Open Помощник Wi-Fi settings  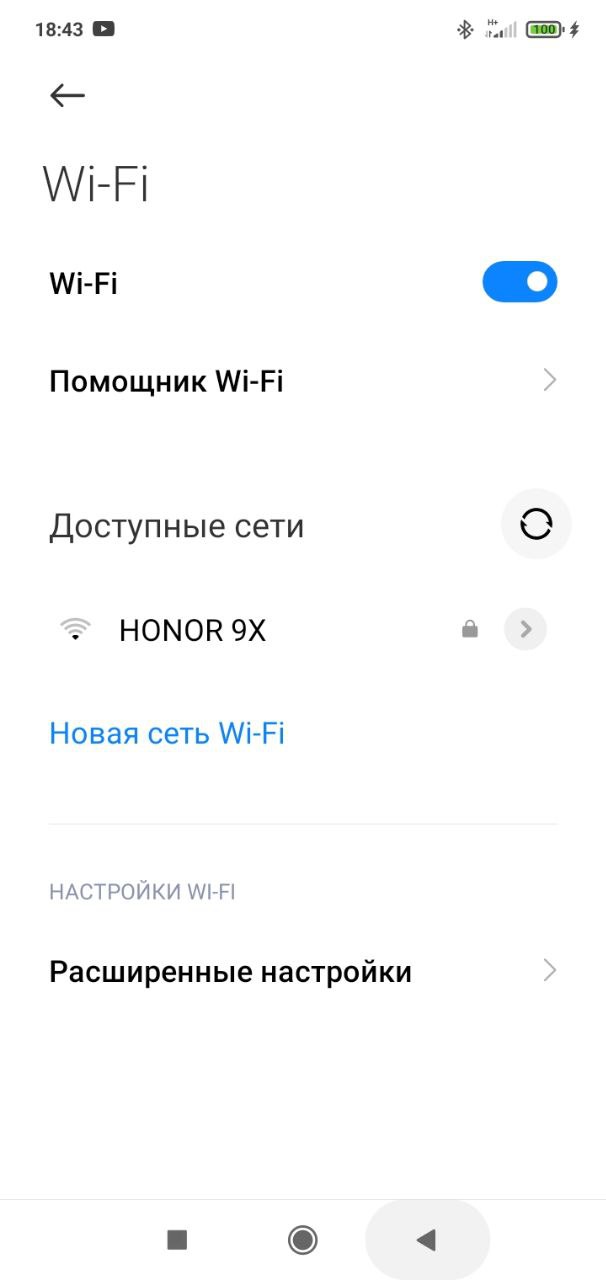300,381
